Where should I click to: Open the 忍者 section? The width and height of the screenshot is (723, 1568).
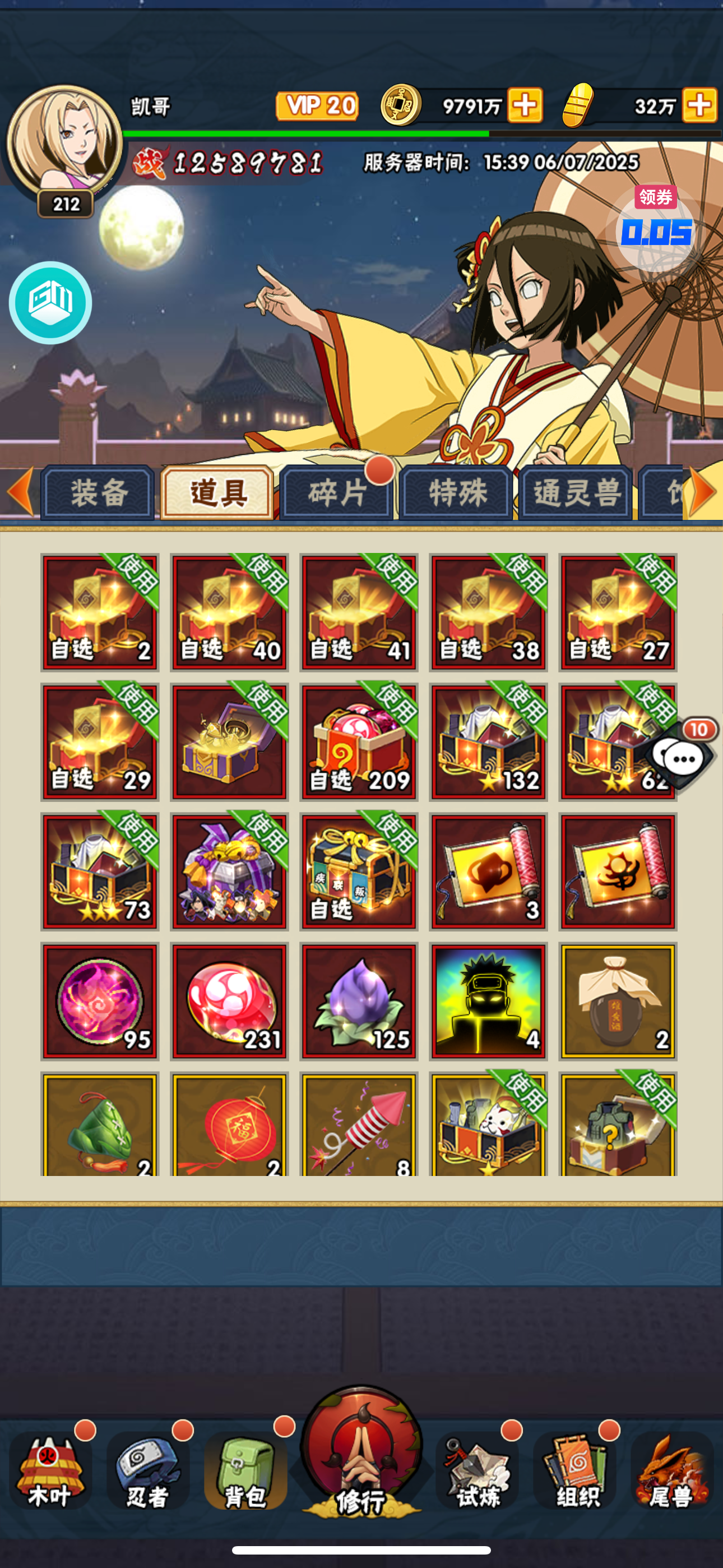148,1470
